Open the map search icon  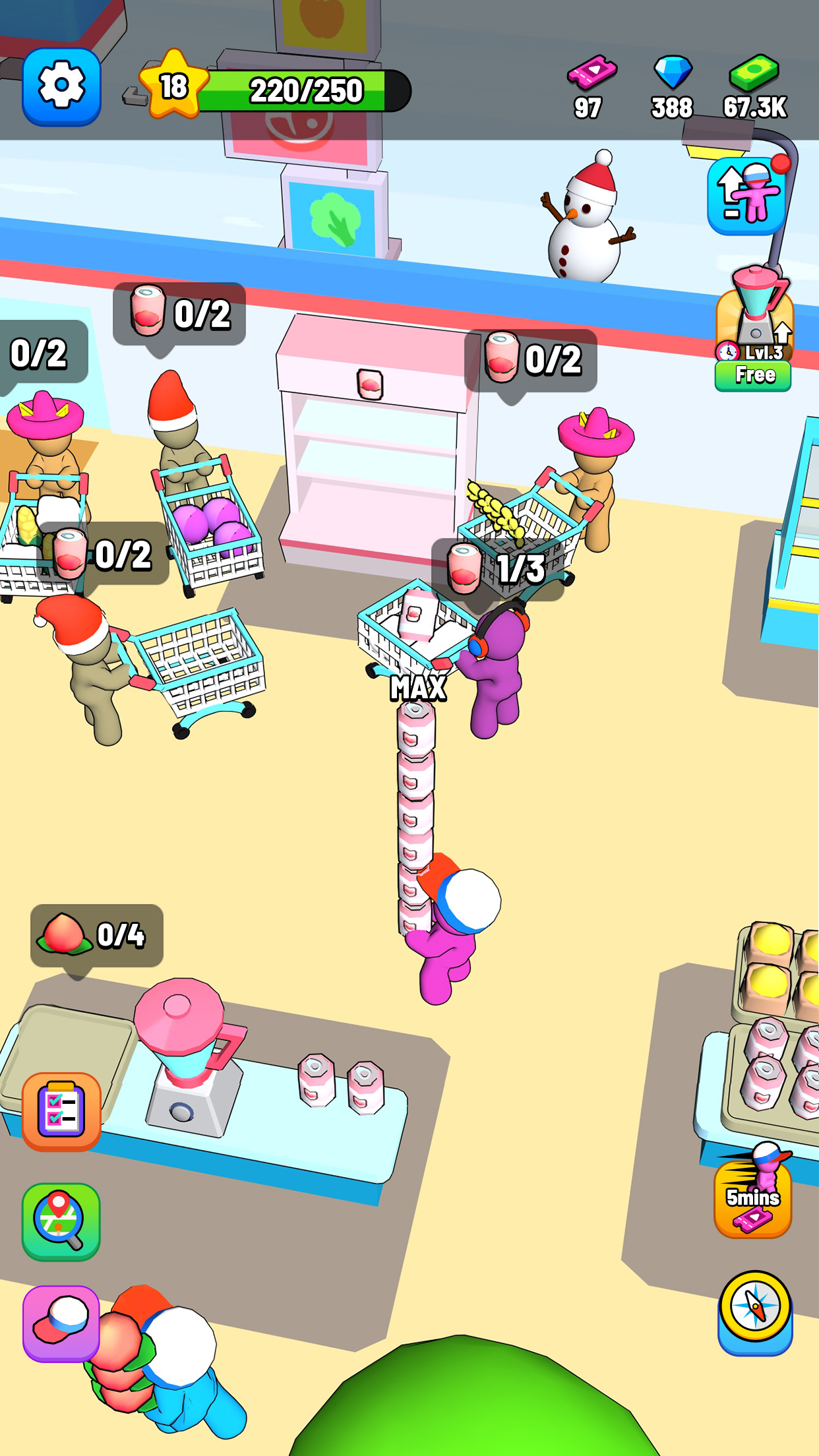[61, 1222]
